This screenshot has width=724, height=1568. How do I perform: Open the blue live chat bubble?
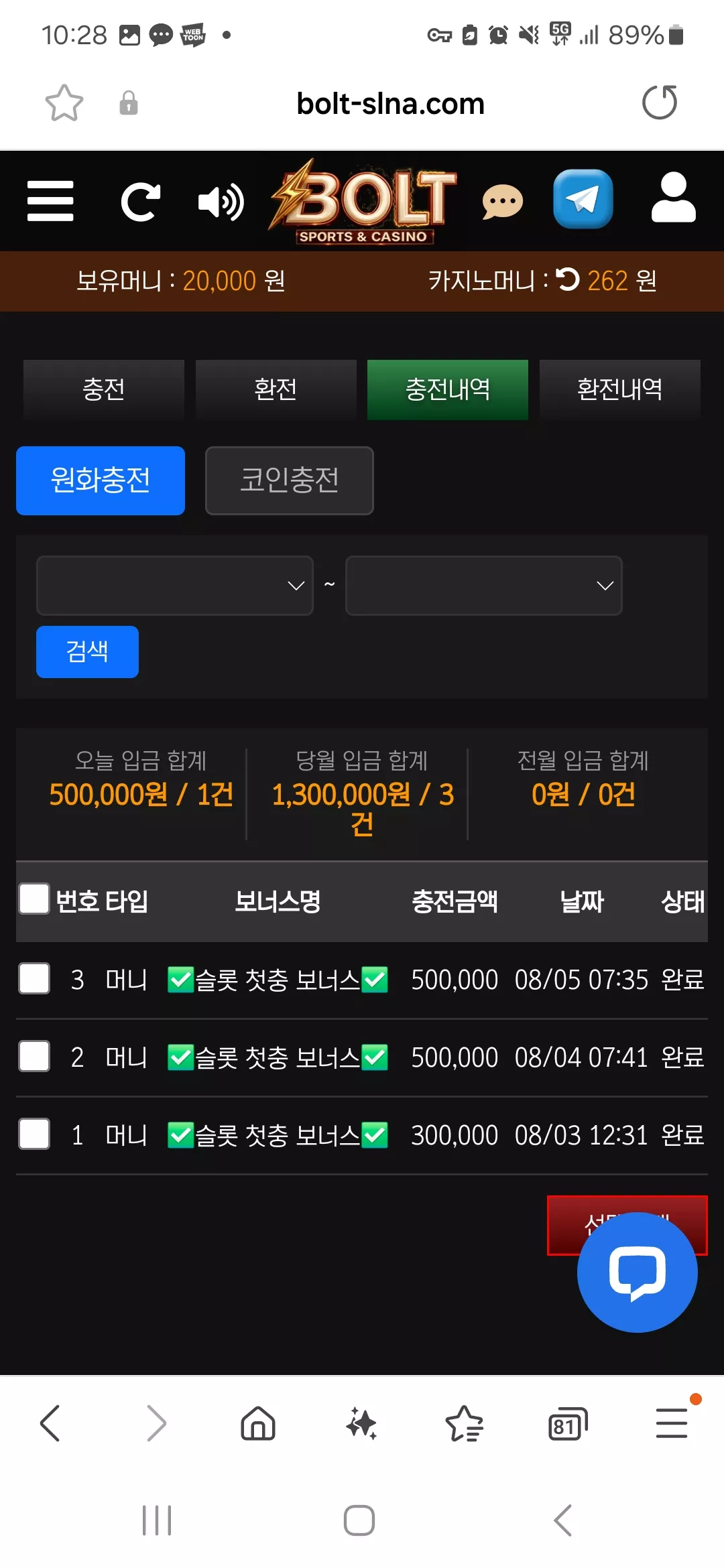(x=638, y=1272)
